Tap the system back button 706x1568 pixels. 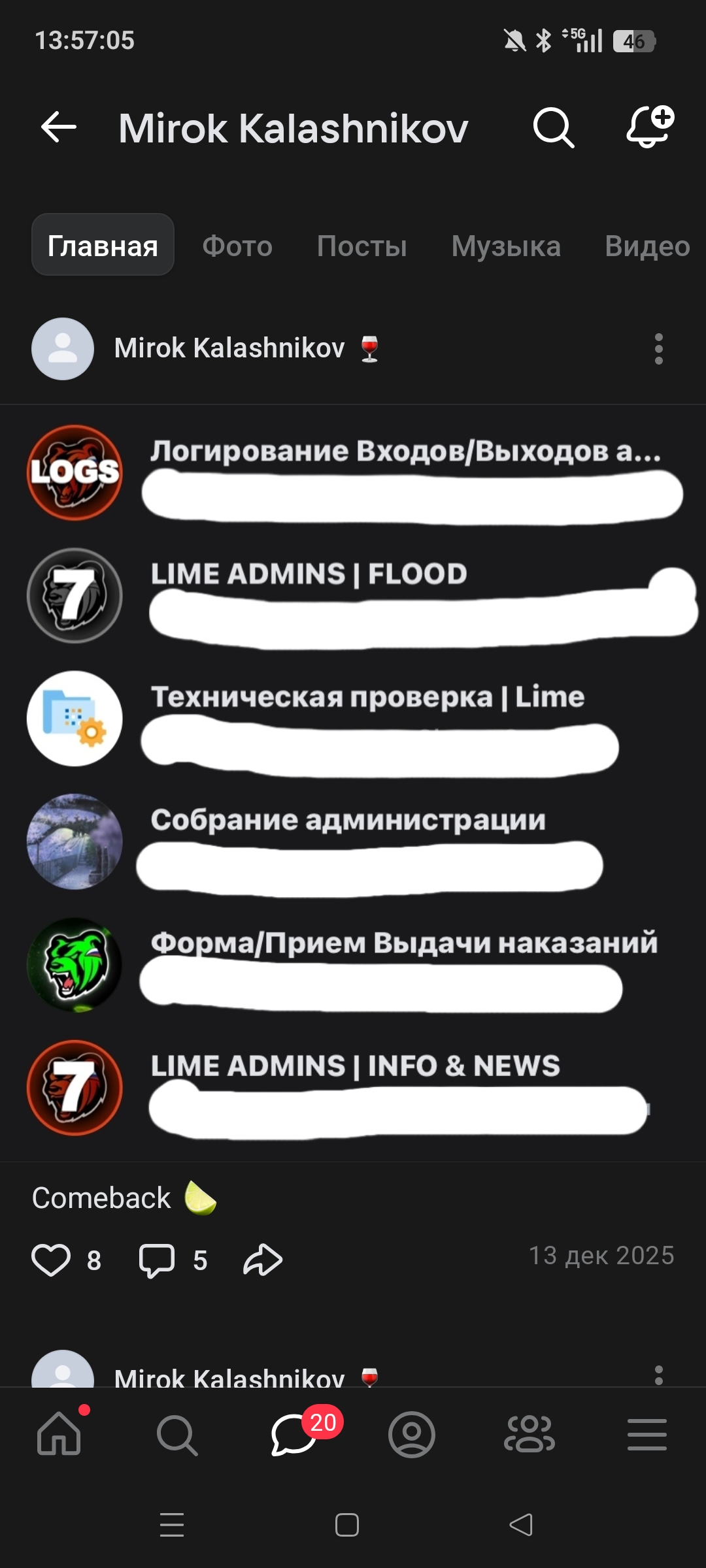[x=521, y=1525]
